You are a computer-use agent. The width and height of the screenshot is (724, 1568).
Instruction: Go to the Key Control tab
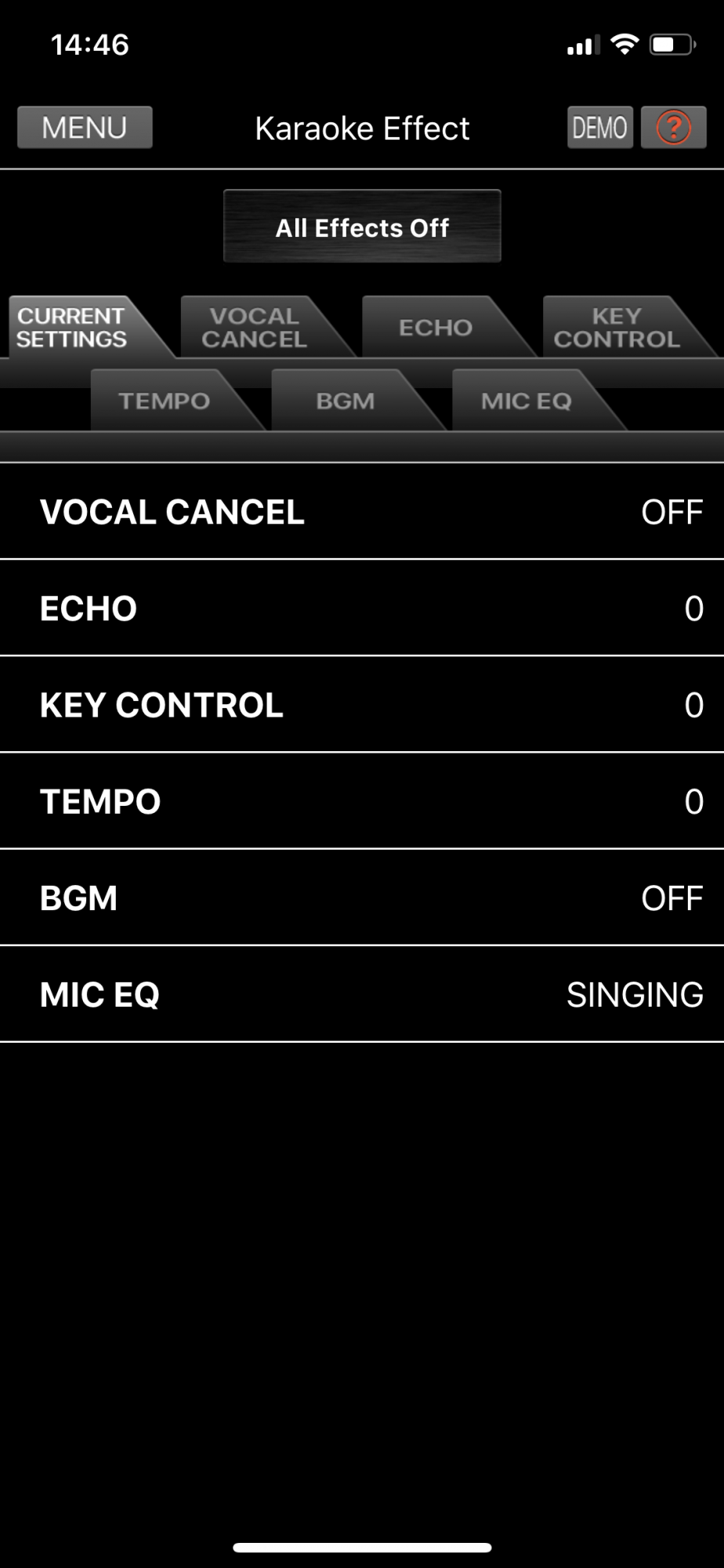click(616, 328)
